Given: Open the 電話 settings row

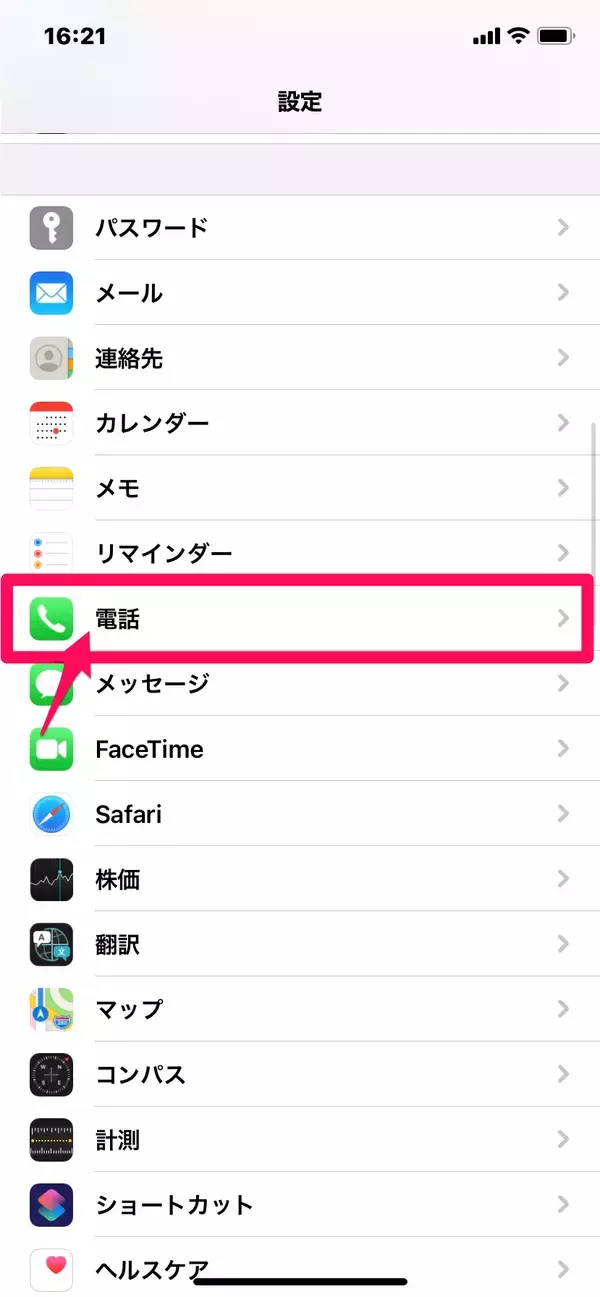Looking at the screenshot, I should pos(300,619).
